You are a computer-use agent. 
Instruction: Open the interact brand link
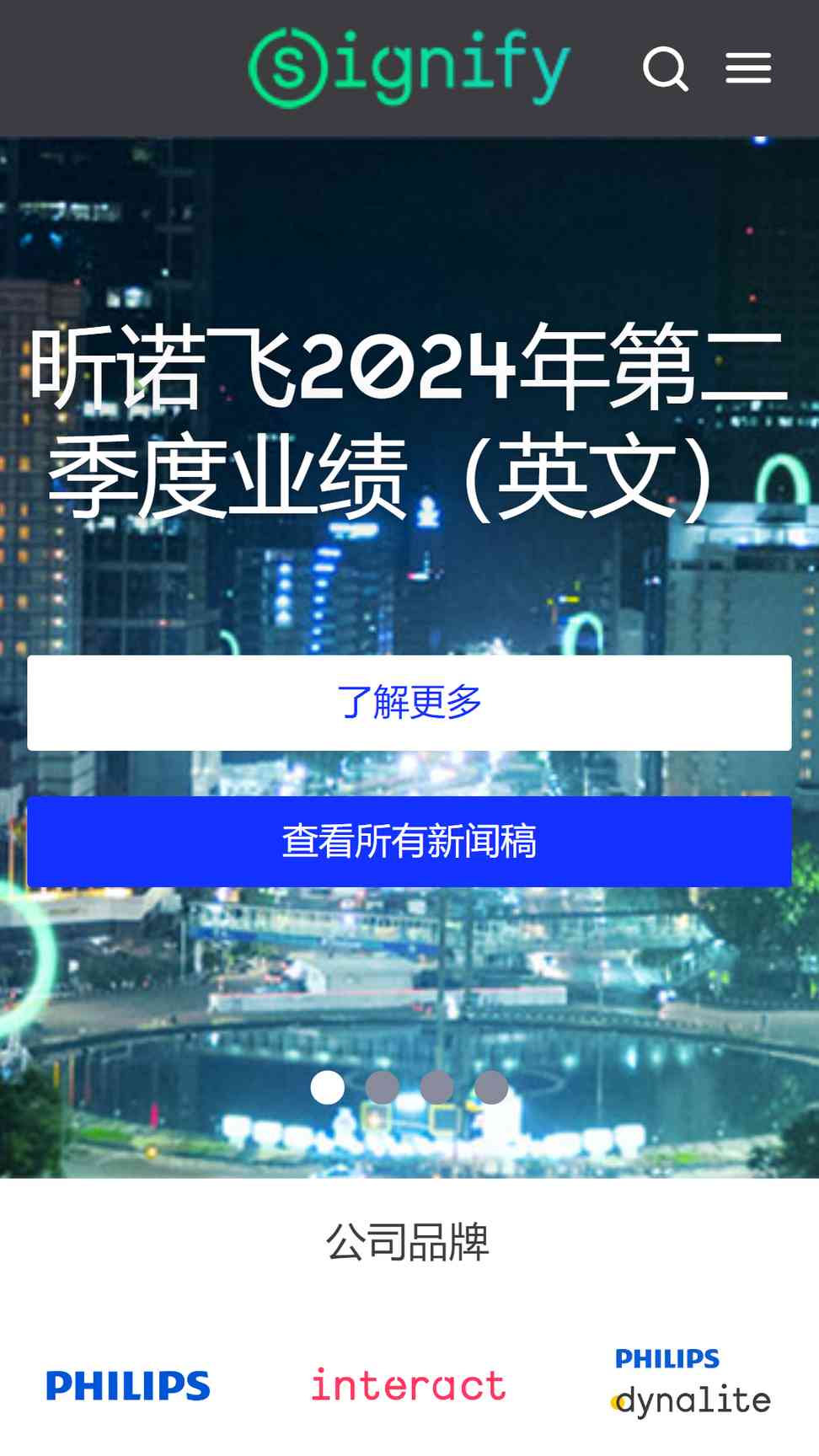tap(409, 1385)
